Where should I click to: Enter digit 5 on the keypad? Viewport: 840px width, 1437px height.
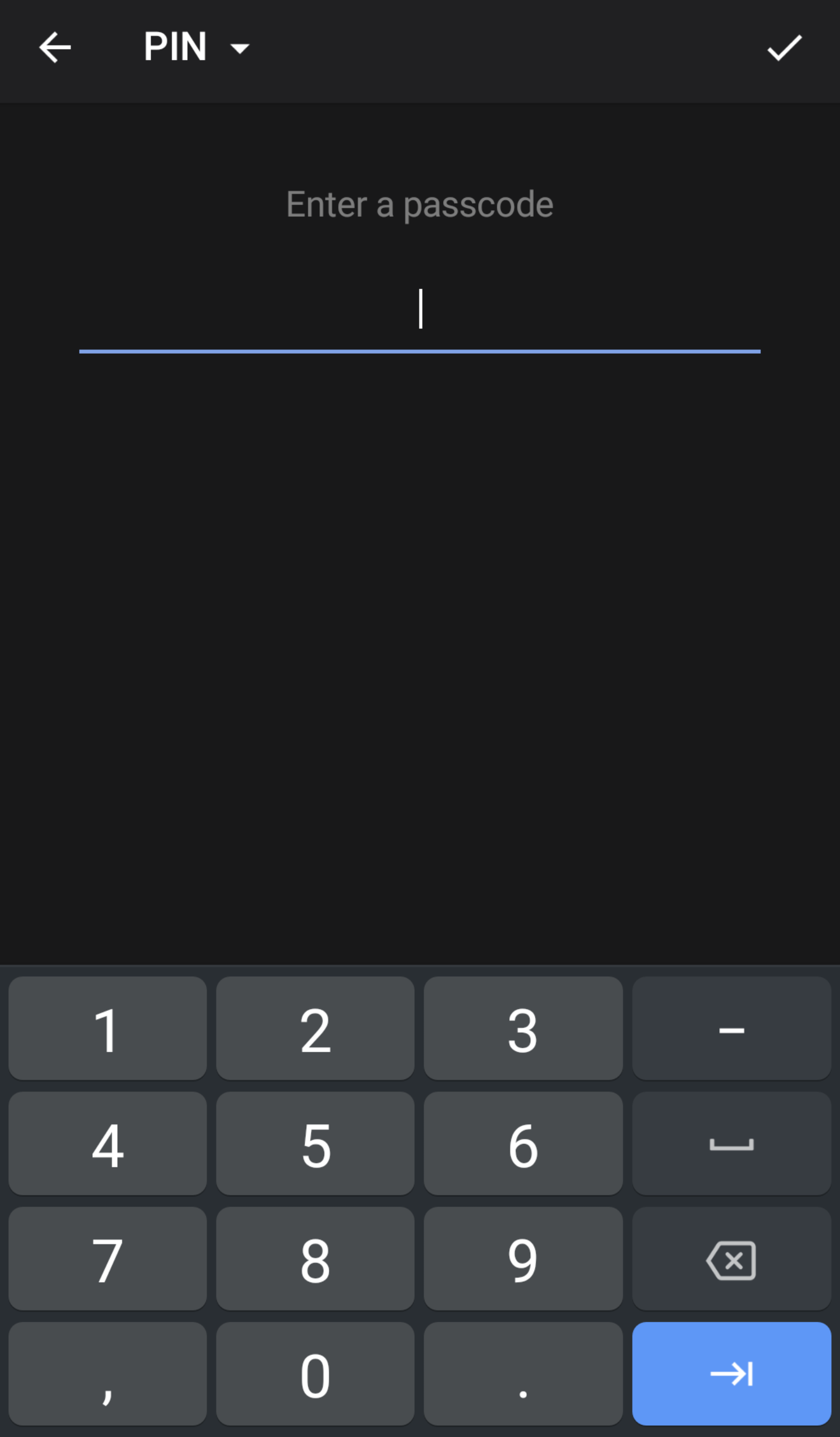[x=315, y=1145]
